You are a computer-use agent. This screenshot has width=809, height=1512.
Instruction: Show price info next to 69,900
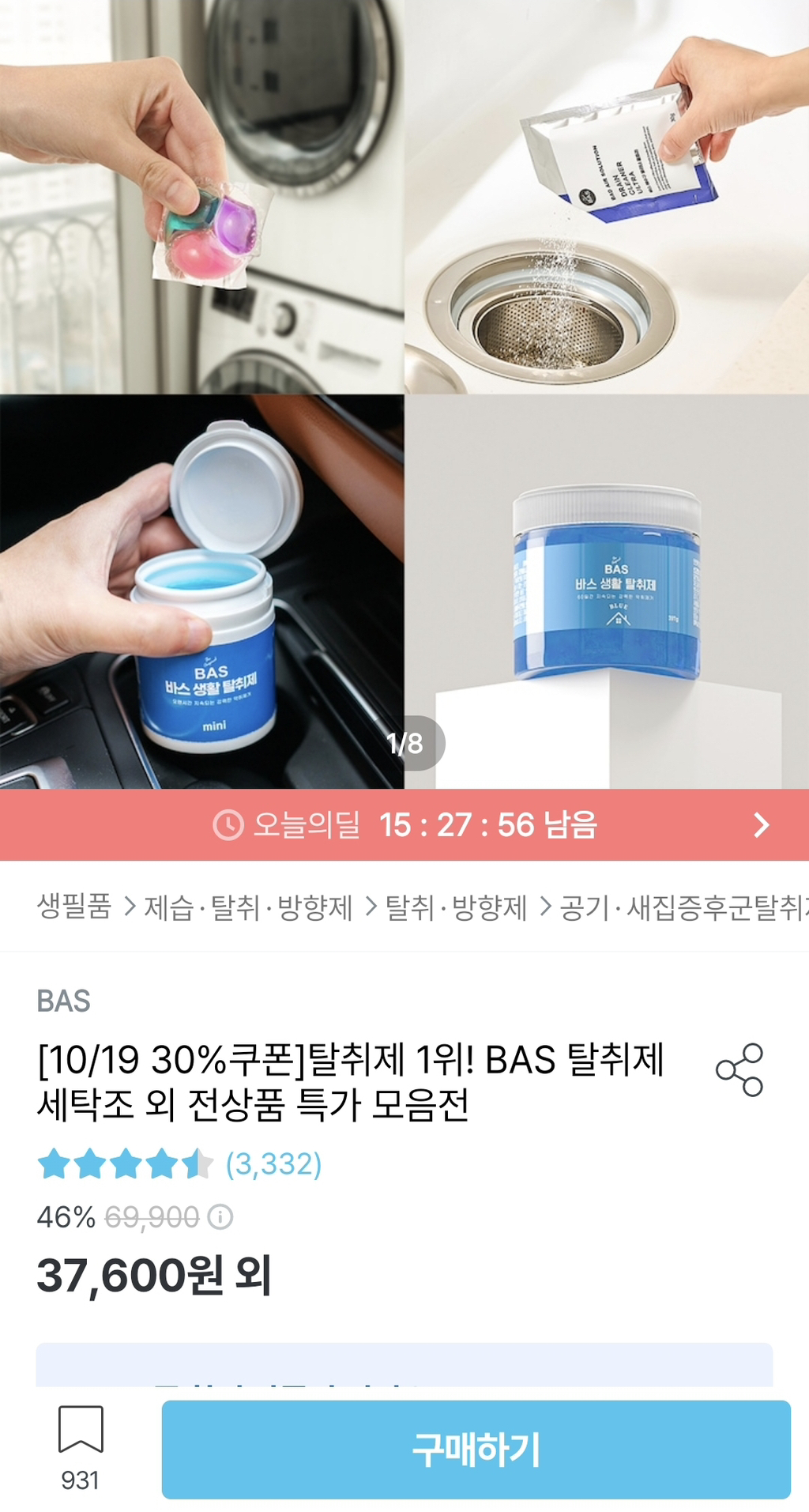tap(220, 1217)
